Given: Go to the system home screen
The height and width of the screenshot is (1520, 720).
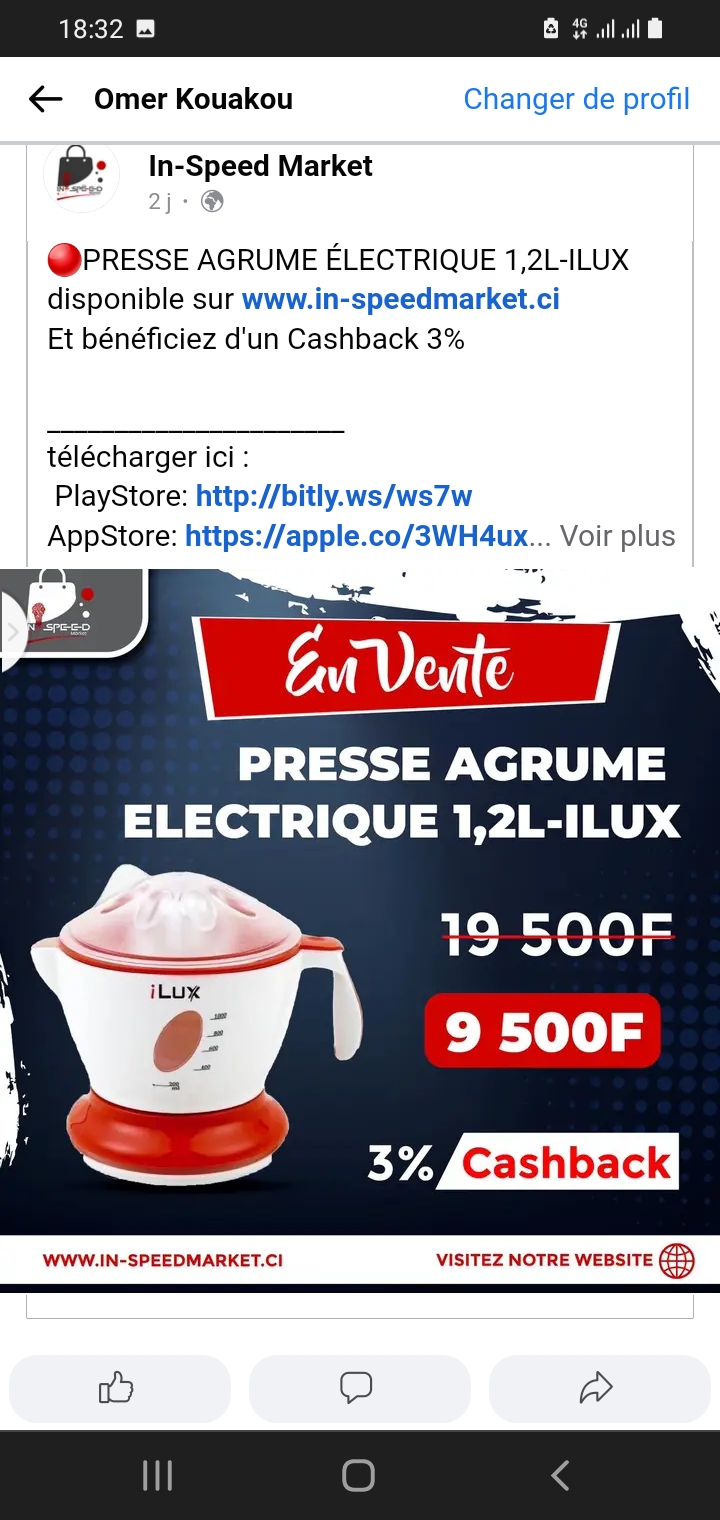Looking at the screenshot, I should (x=358, y=1475).
